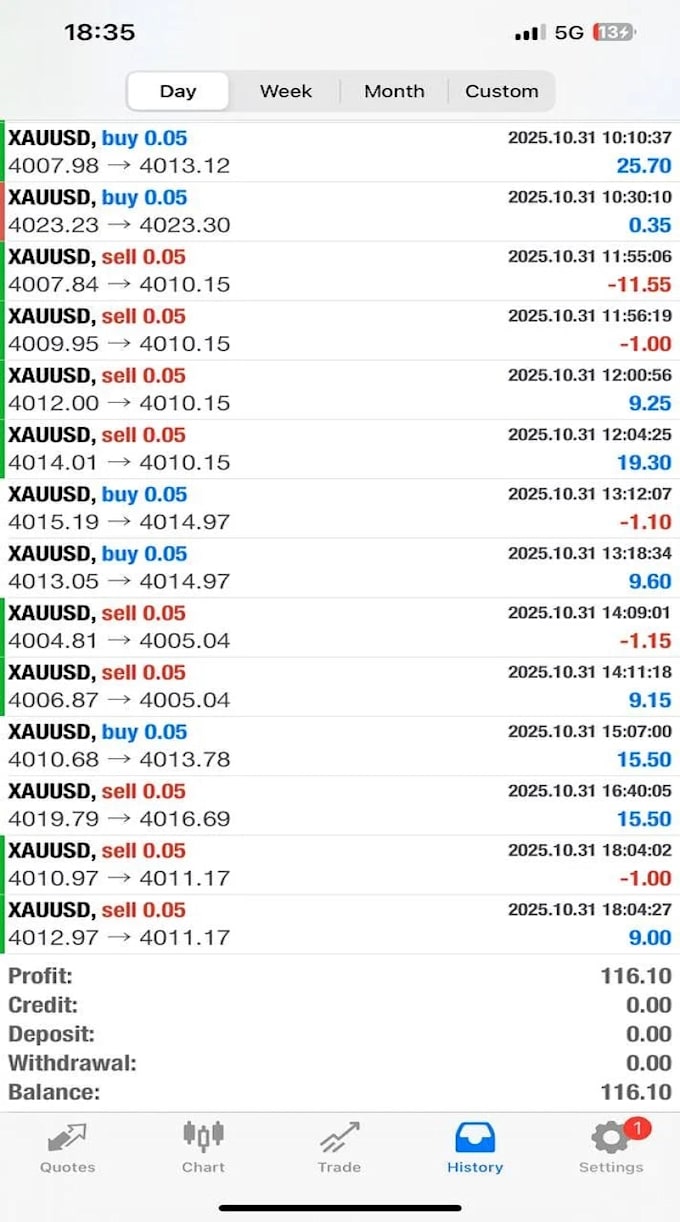The width and height of the screenshot is (680, 1222).
Task: Open the sell trade with 19.30 profit
Action: pos(340,449)
